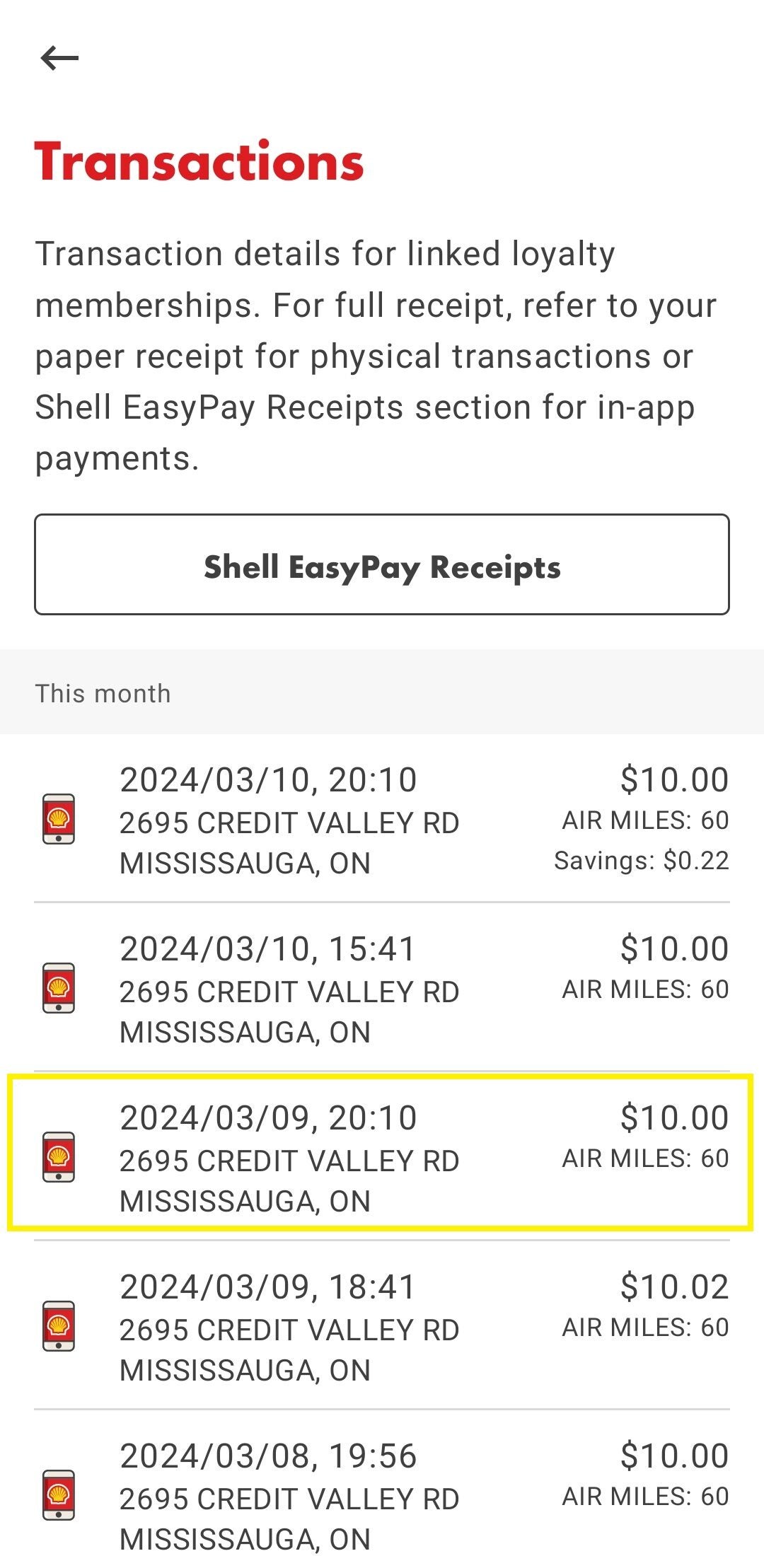
Task: Open Shell EasyPay Receipts
Action: point(382,566)
